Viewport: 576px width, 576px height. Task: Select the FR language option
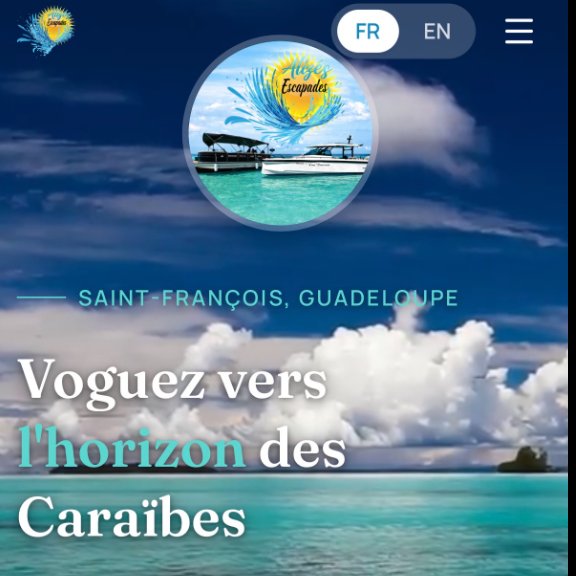pos(368,31)
